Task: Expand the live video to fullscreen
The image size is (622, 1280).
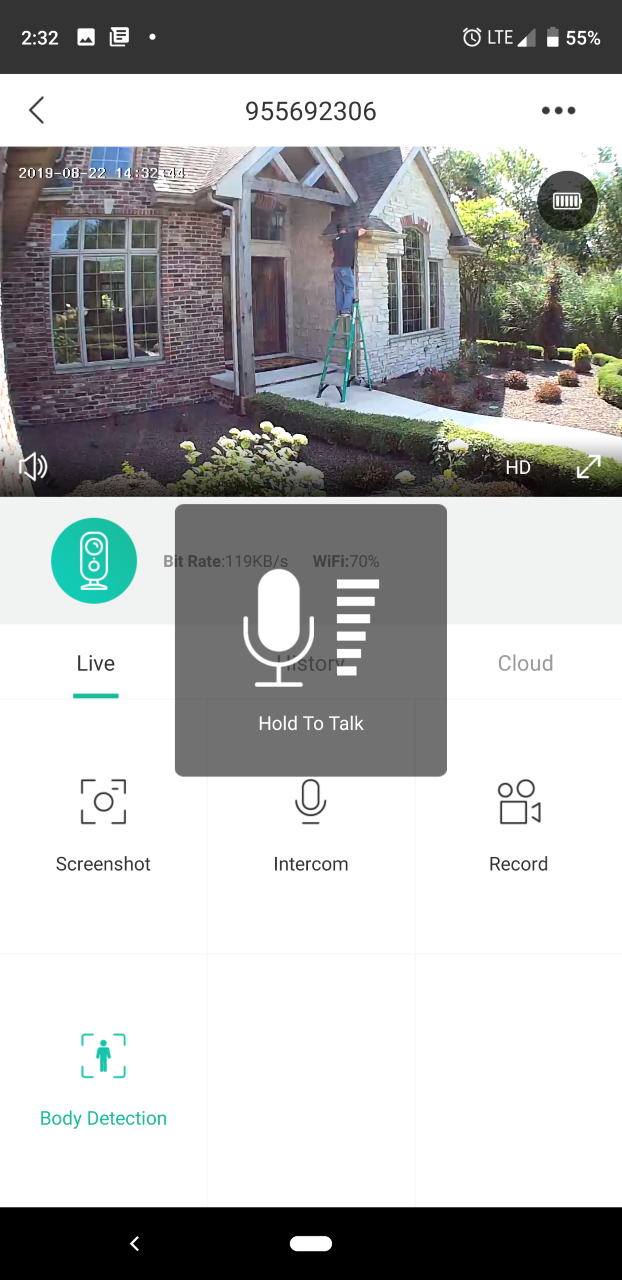Action: 588,467
